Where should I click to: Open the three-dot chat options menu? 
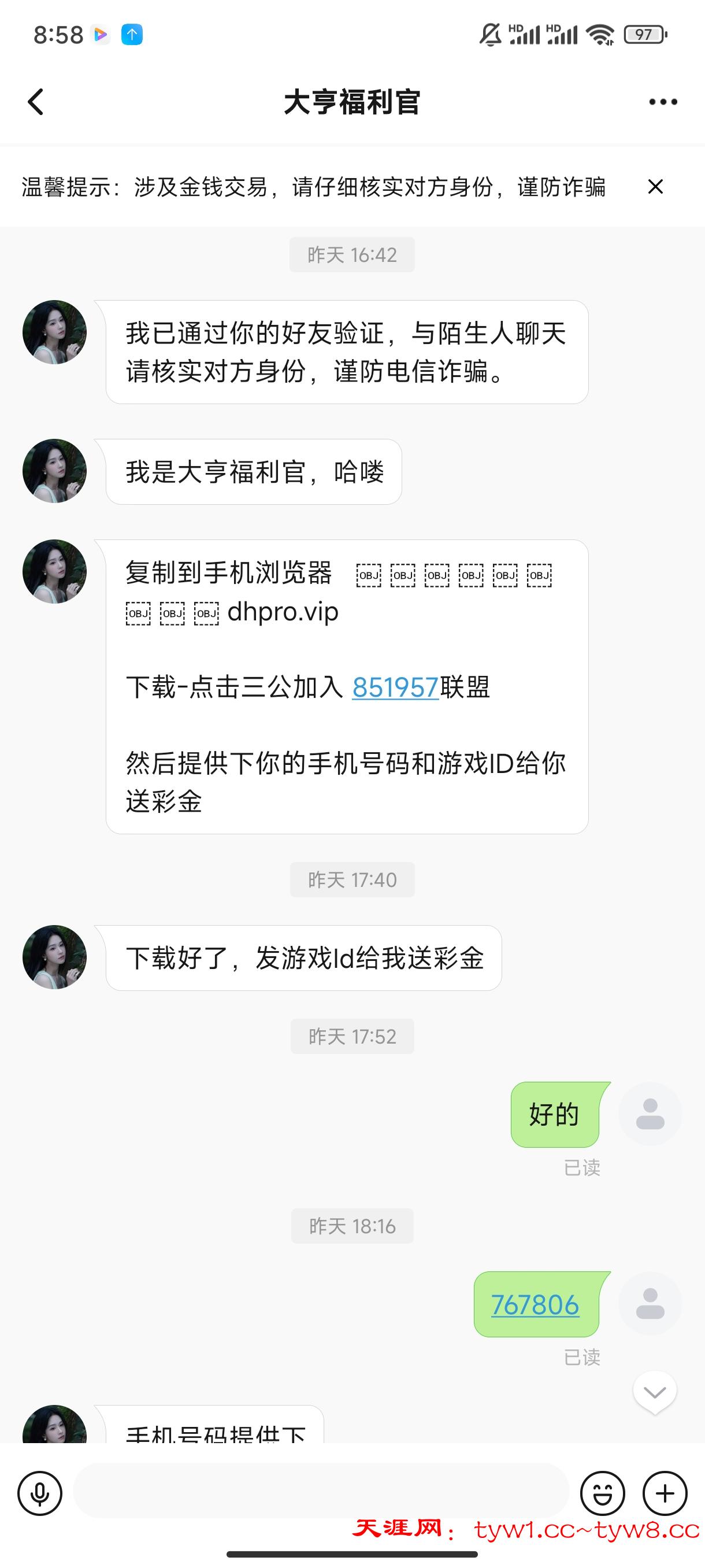coord(662,102)
